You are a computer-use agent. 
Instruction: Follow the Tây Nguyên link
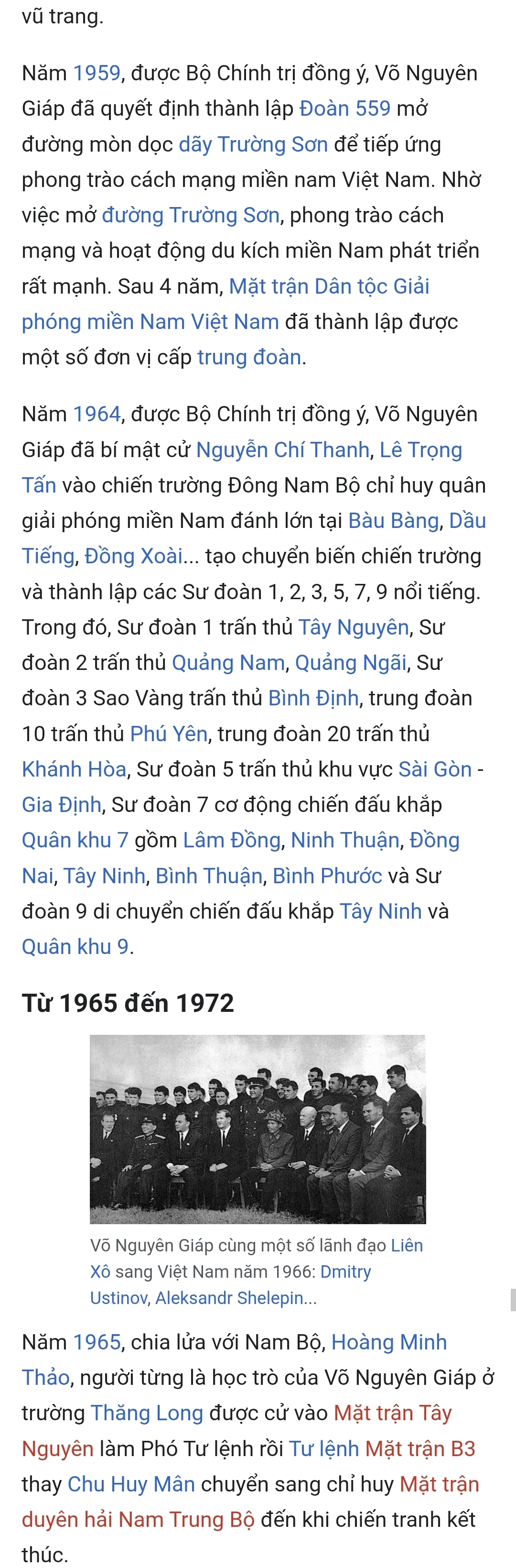click(x=354, y=627)
